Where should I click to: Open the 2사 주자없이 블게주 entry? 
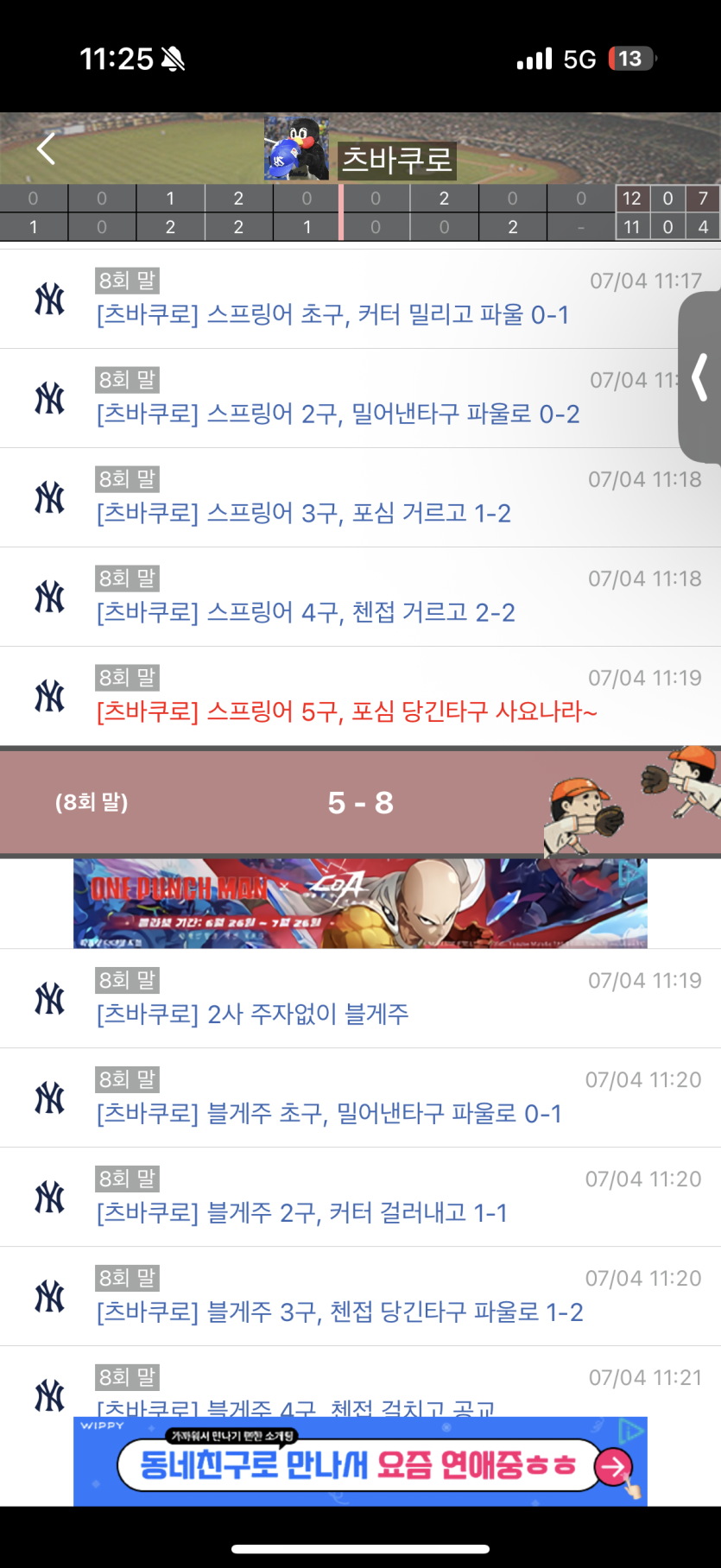252,1015
